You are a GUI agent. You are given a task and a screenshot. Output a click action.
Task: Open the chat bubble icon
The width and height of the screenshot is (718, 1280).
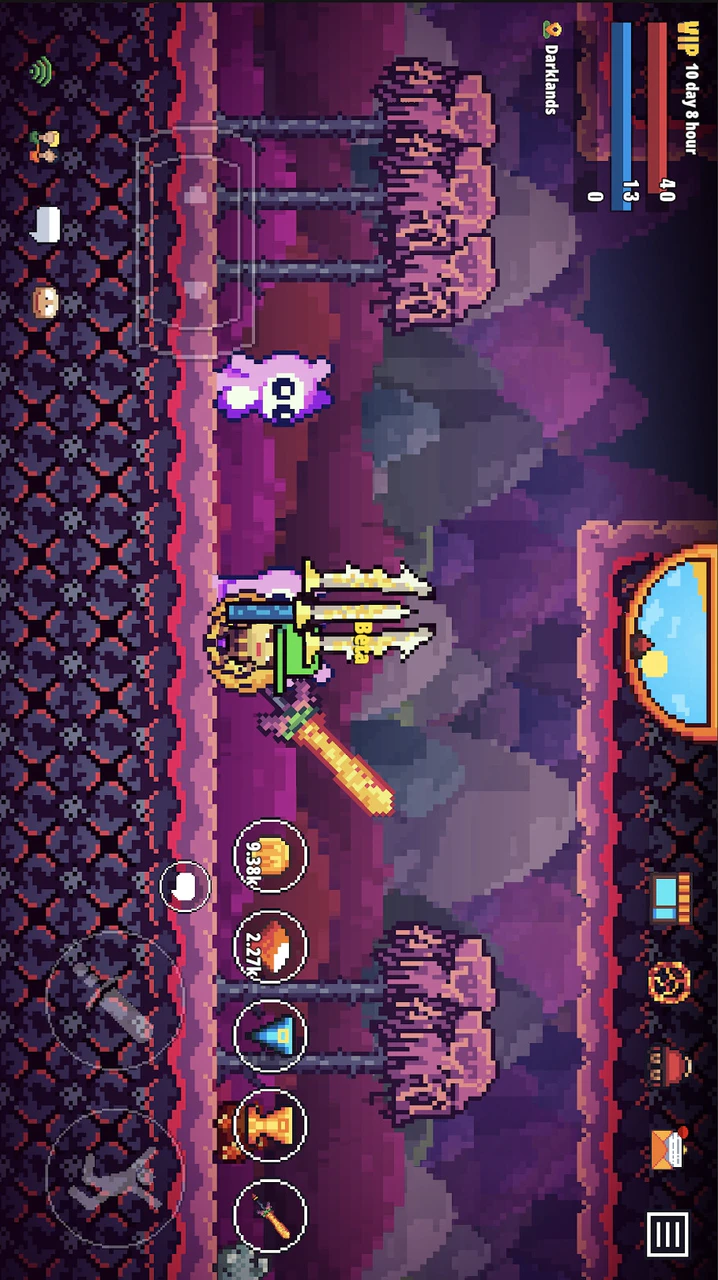coord(43,226)
